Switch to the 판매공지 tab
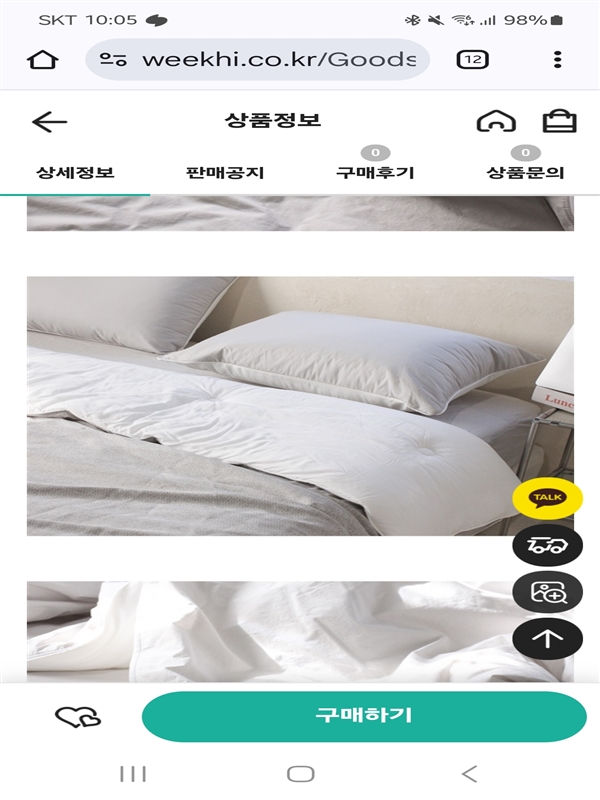This screenshot has height=800, width=600. click(x=225, y=172)
